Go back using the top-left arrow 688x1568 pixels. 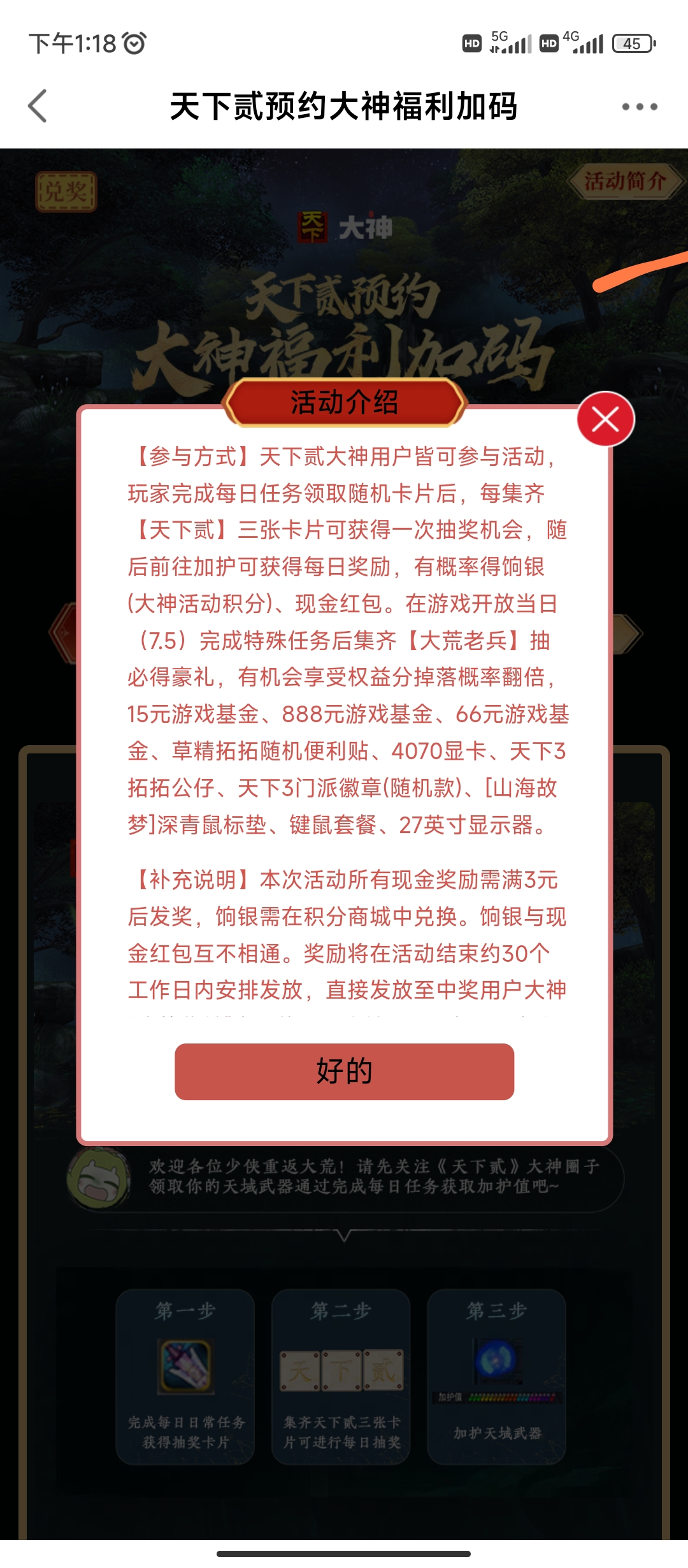point(38,106)
